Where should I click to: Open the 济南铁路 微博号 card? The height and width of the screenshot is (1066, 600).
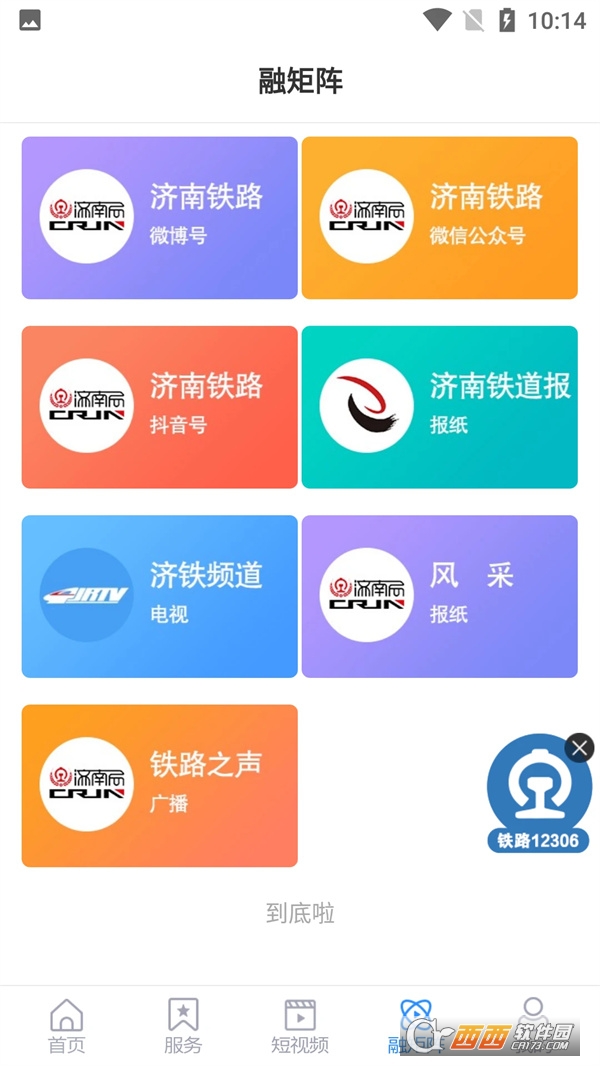(159, 218)
